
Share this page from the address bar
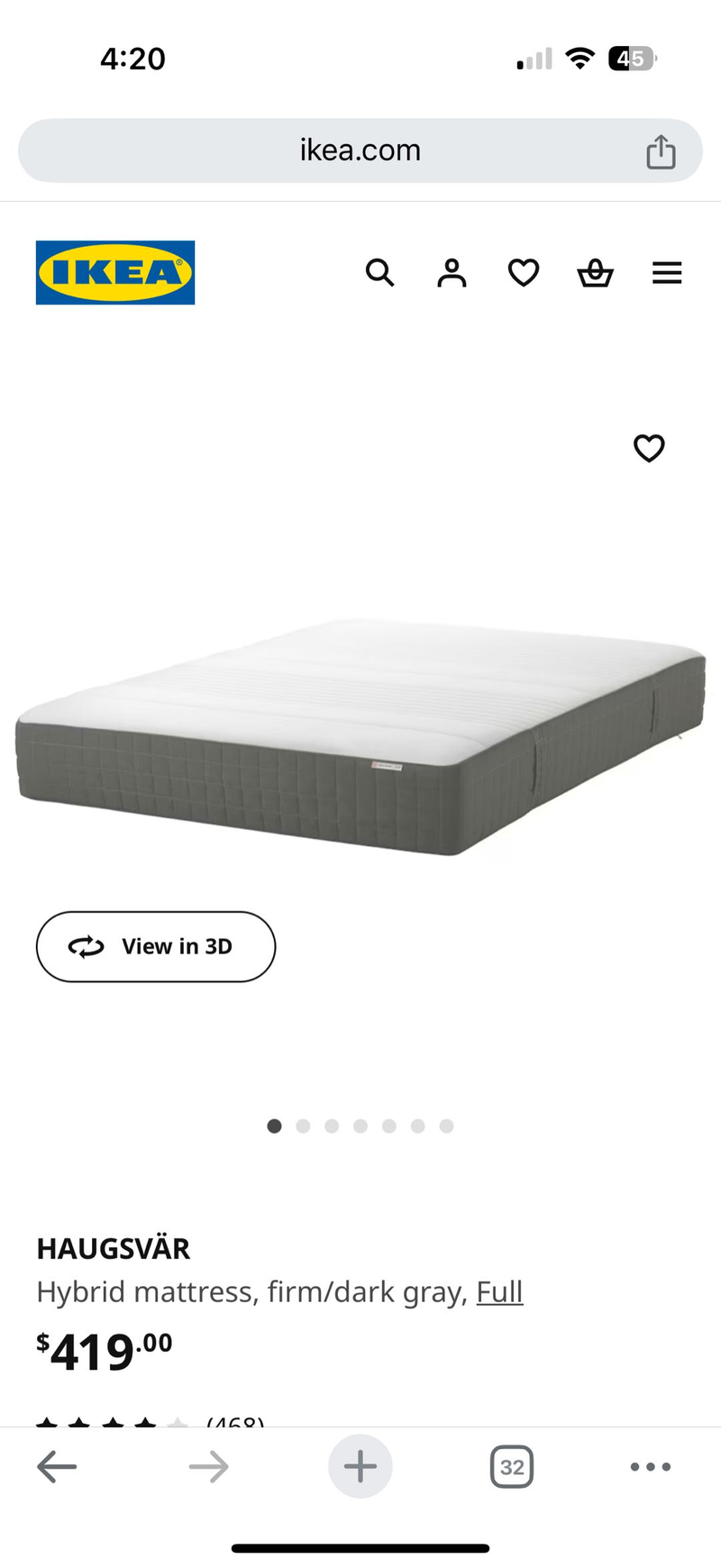[x=661, y=151]
